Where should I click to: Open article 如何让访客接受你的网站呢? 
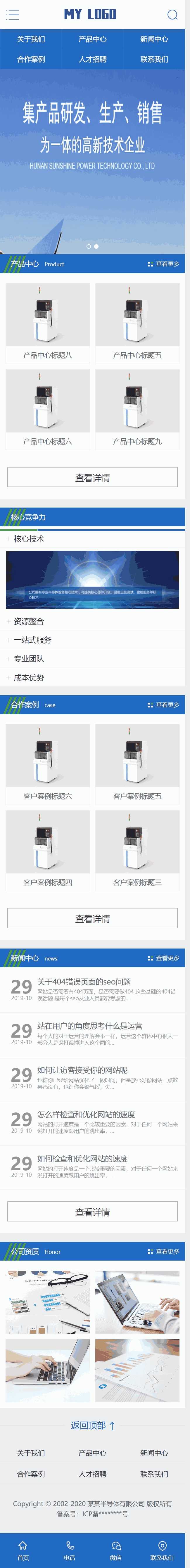pyautogui.click(x=82, y=1069)
